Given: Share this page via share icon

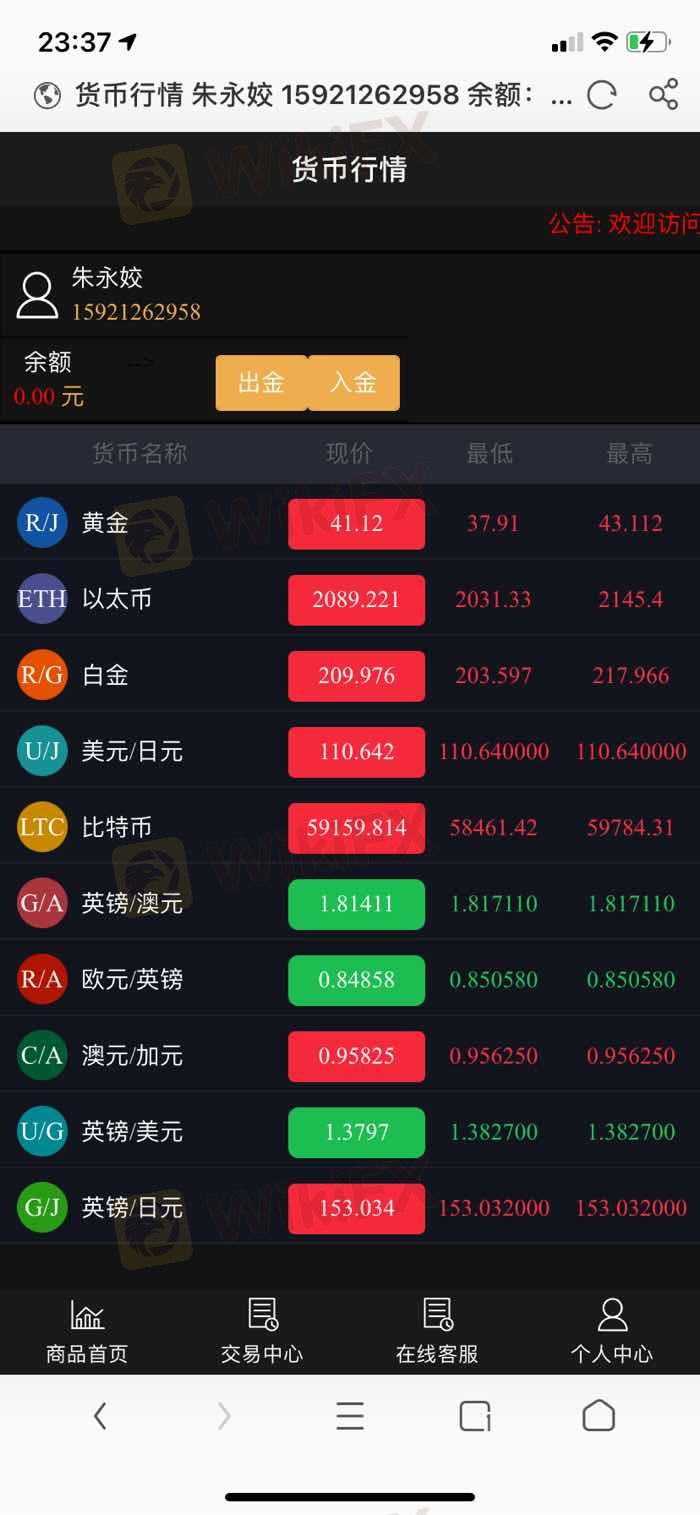Looking at the screenshot, I should point(663,95).
